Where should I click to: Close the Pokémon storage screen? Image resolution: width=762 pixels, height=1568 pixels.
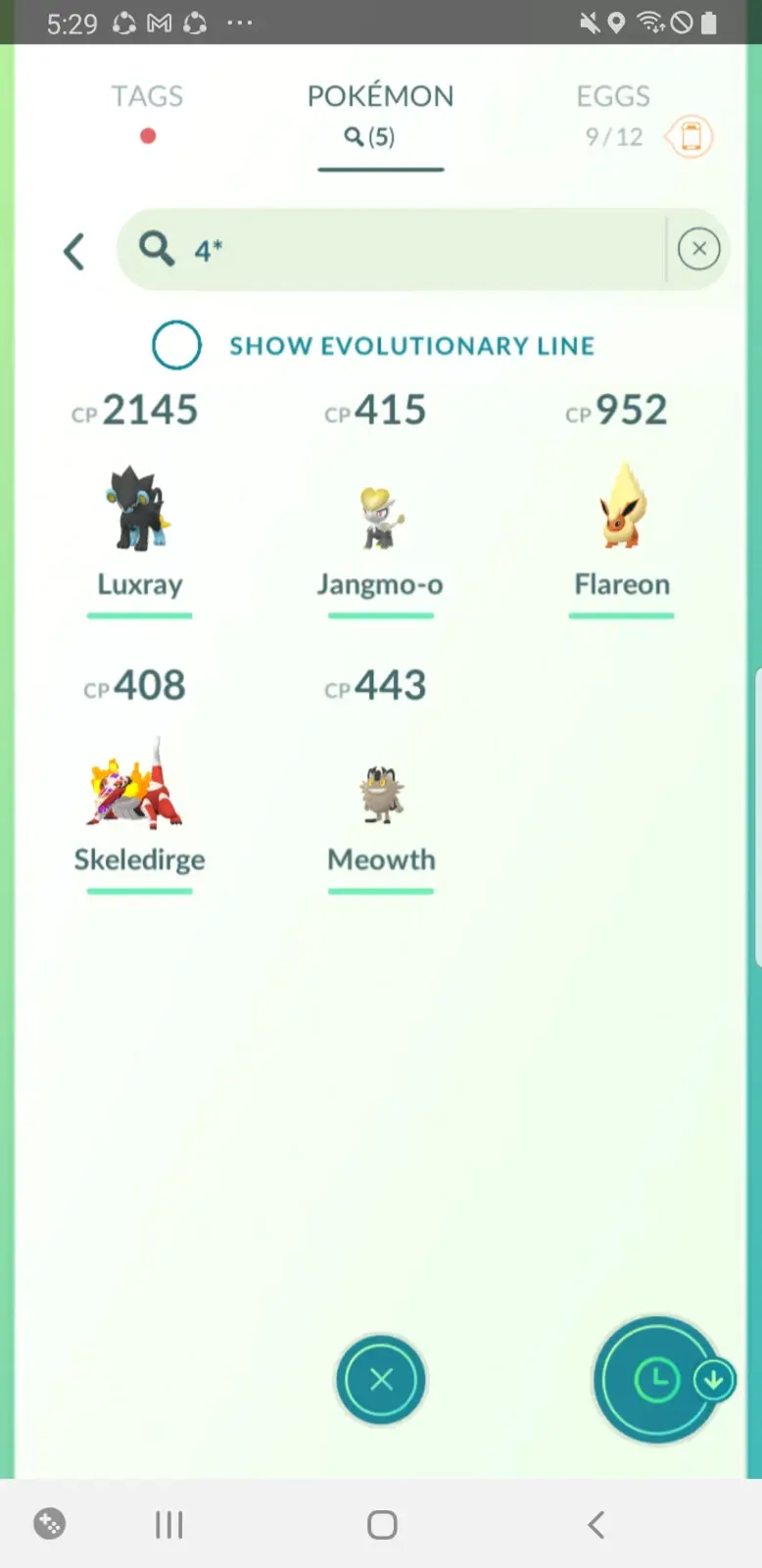(x=380, y=1380)
